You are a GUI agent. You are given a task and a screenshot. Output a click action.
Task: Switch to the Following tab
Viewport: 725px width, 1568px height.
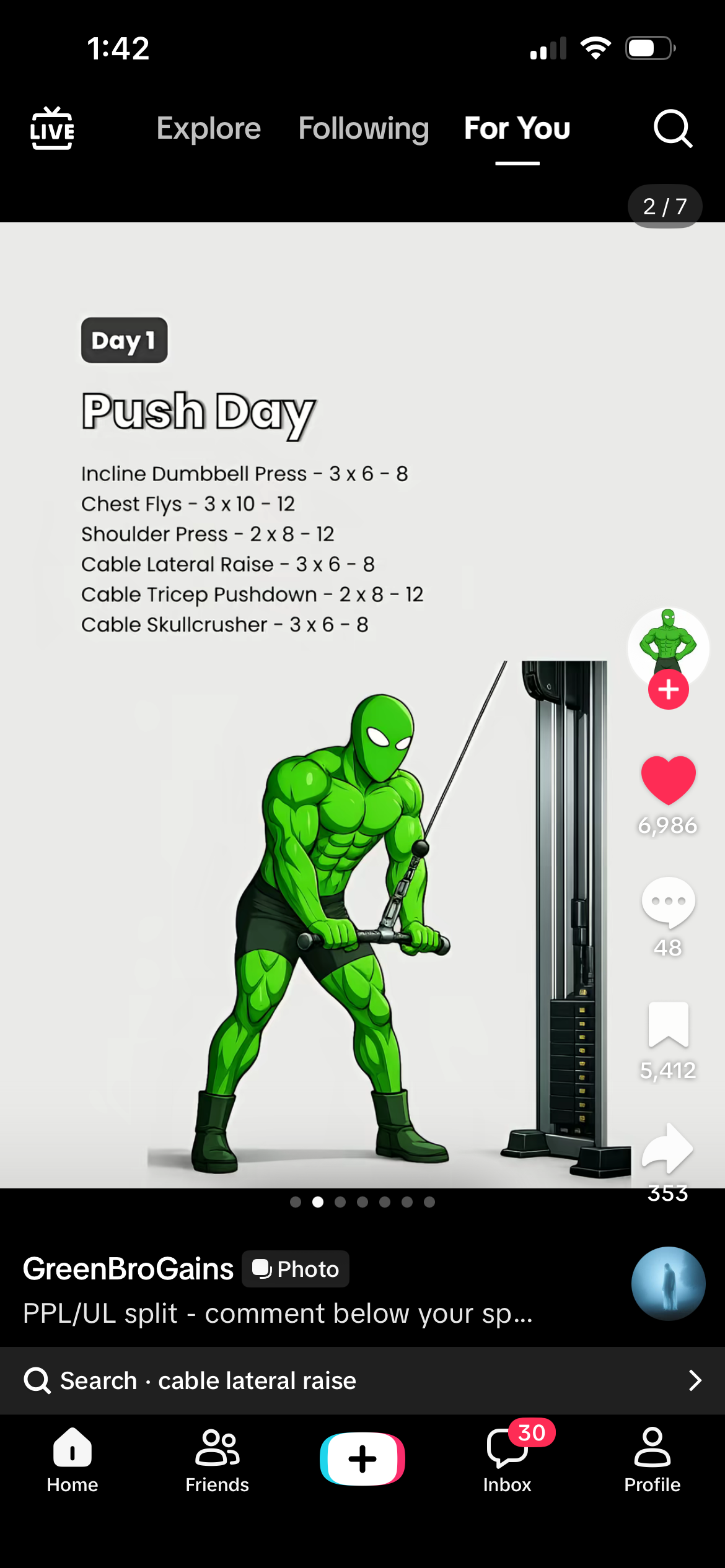(x=363, y=129)
